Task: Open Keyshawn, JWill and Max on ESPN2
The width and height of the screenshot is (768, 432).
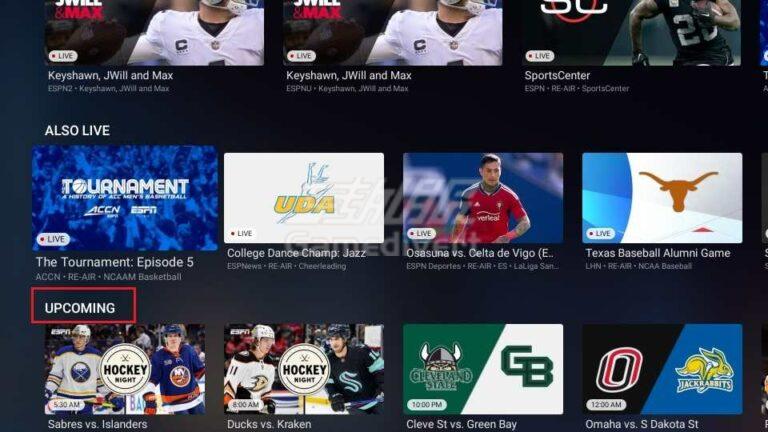Action: pos(154,32)
